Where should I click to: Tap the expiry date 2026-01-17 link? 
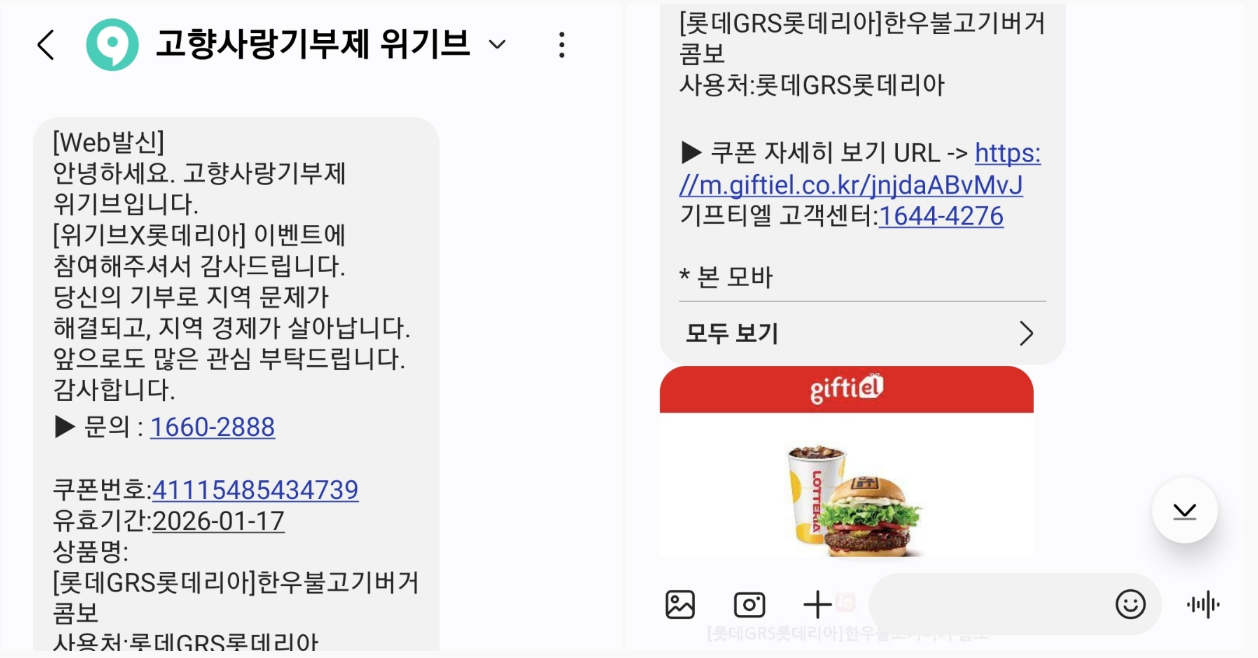[218, 521]
